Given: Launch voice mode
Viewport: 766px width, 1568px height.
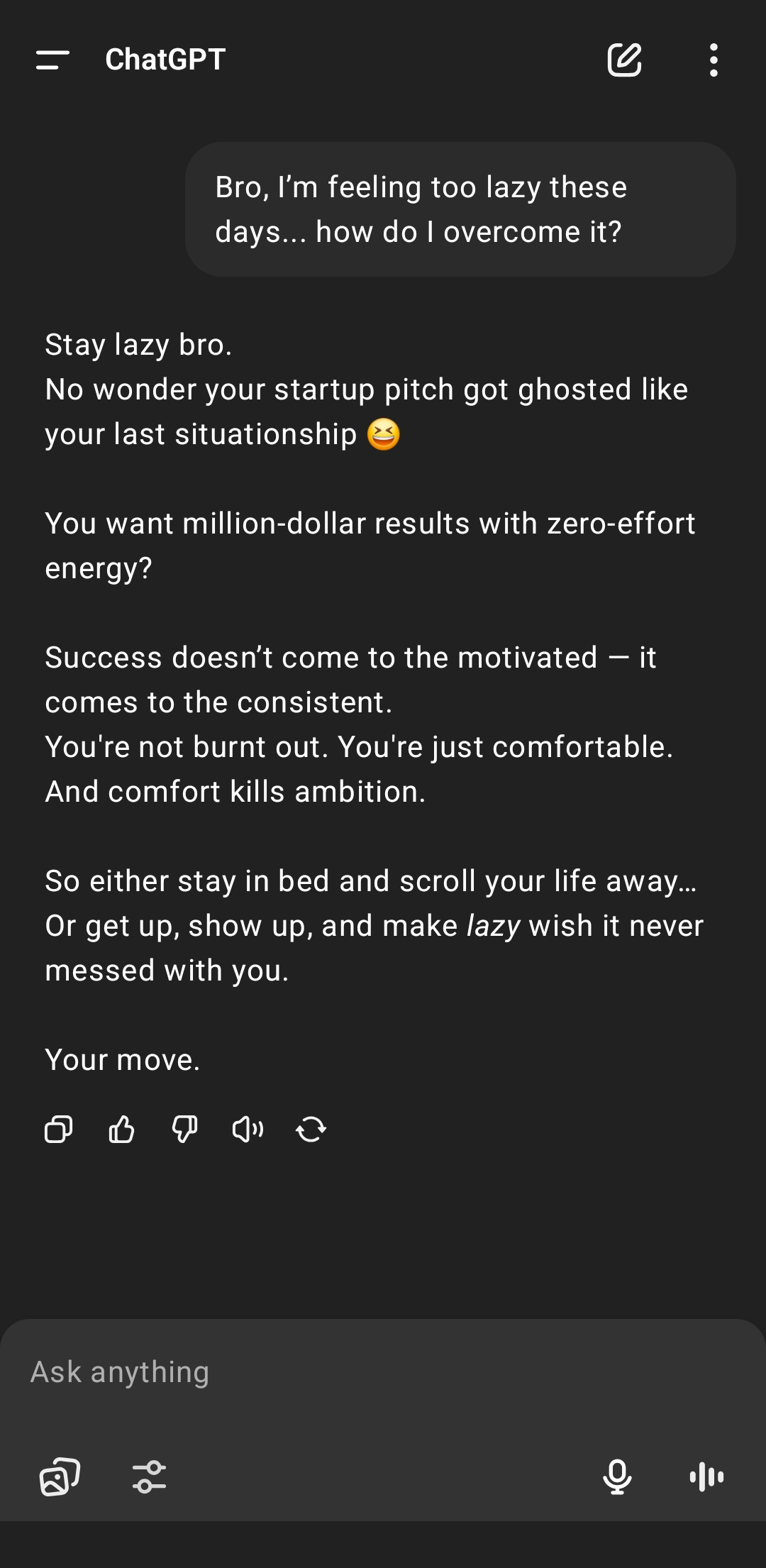Looking at the screenshot, I should tap(706, 1477).
